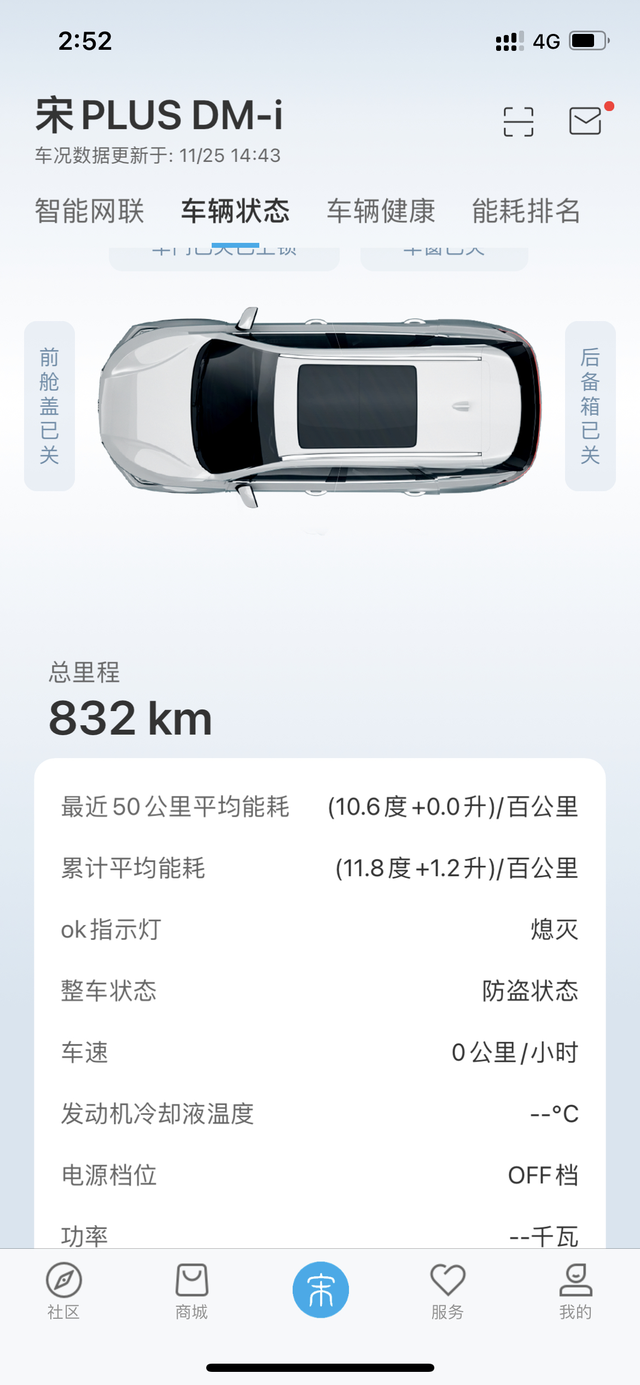
Task: Open the 商城 tab
Action: click(x=192, y=1291)
